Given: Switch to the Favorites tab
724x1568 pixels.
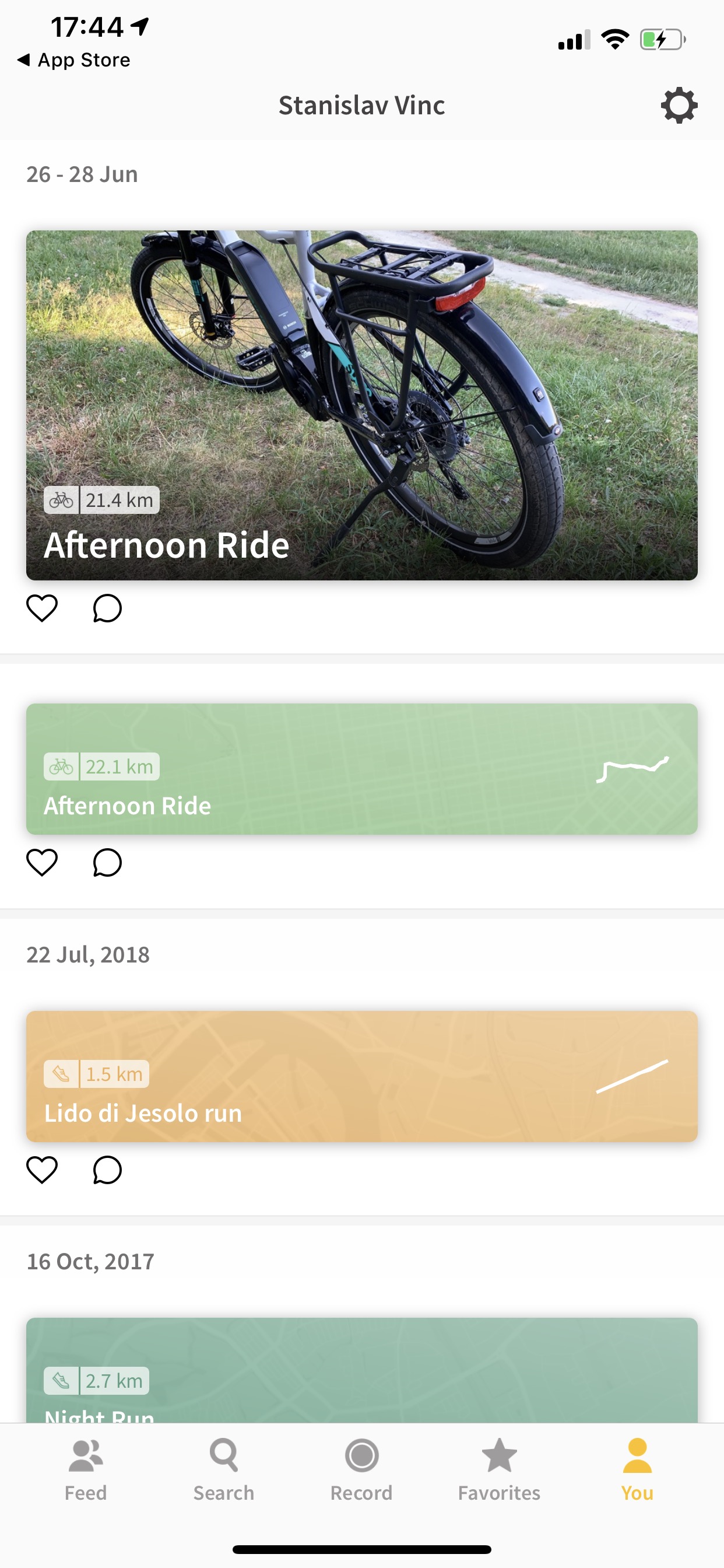Looking at the screenshot, I should [x=500, y=1471].
